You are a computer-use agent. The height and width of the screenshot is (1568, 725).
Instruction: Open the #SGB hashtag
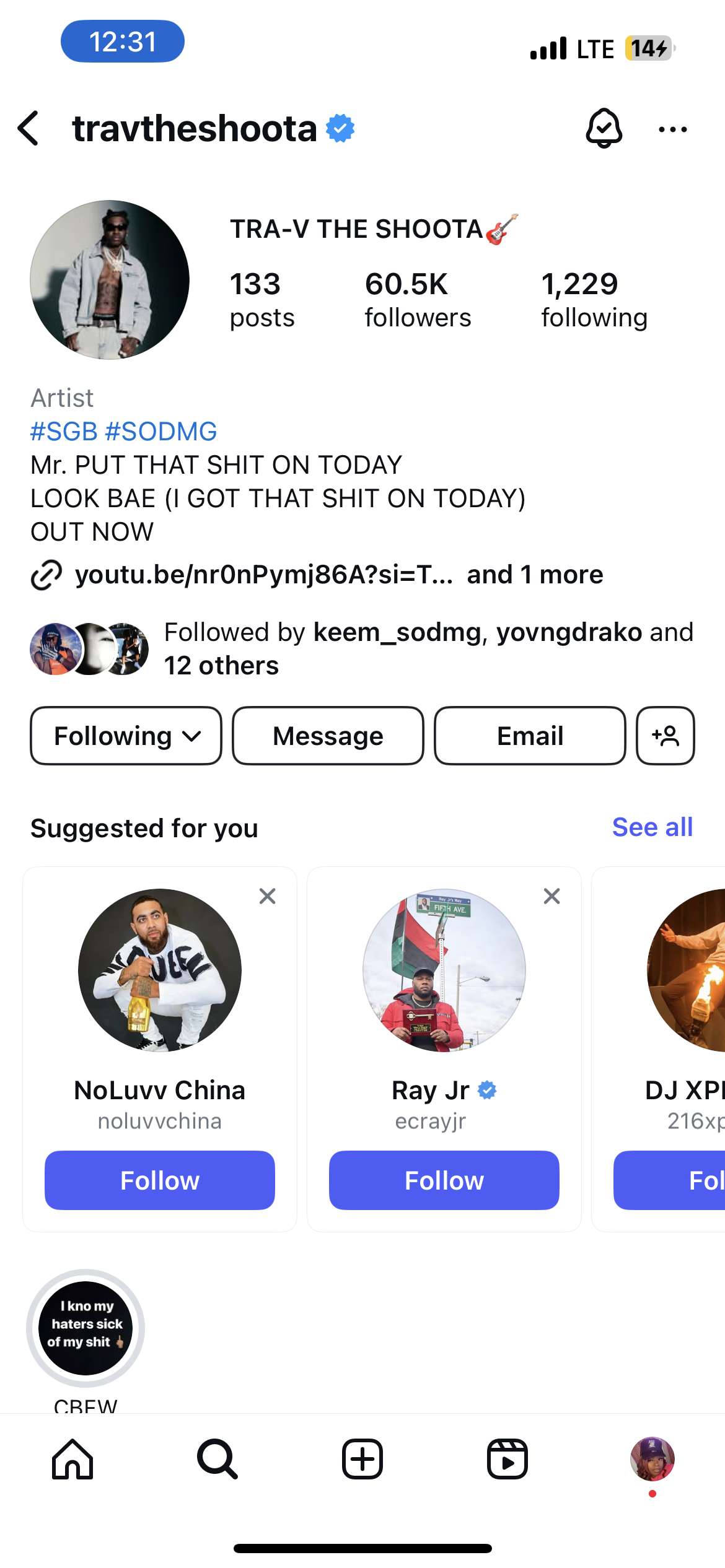[64, 432]
